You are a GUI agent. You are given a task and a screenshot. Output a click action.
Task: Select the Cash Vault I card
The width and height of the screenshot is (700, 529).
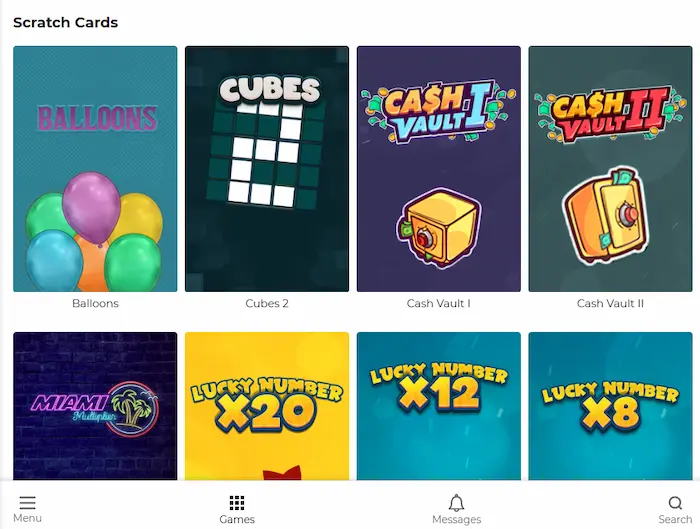pyautogui.click(x=438, y=169)
